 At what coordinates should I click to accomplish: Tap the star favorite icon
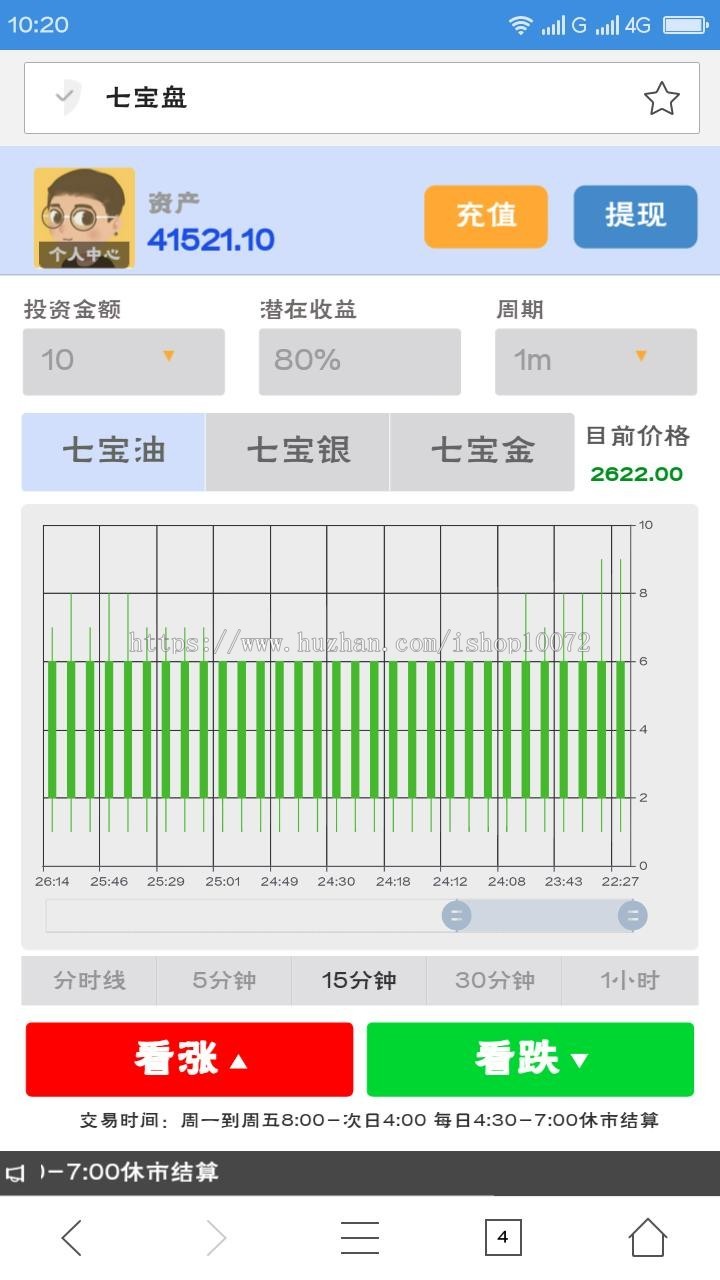tap(661, 97)
